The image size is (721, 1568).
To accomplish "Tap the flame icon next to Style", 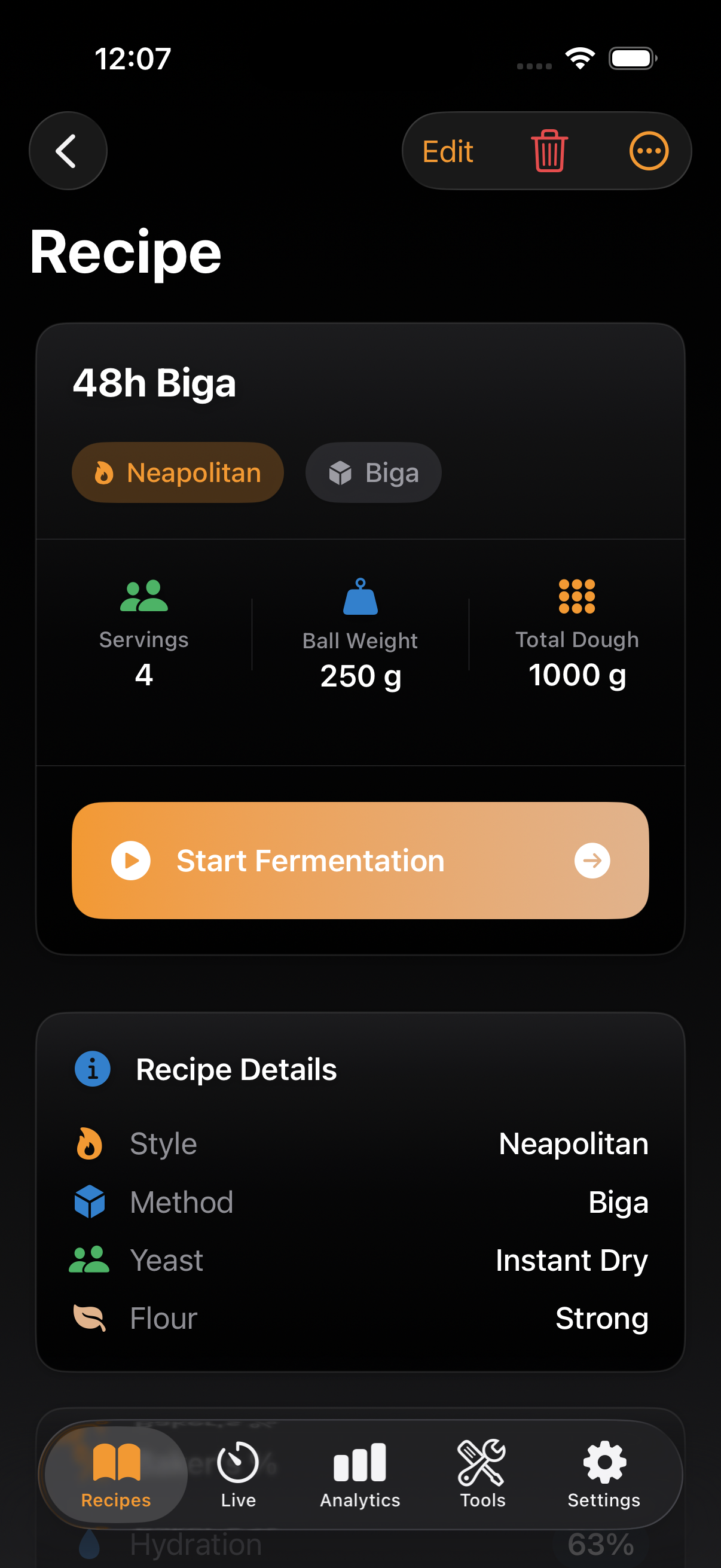I will pos(89,1144).
